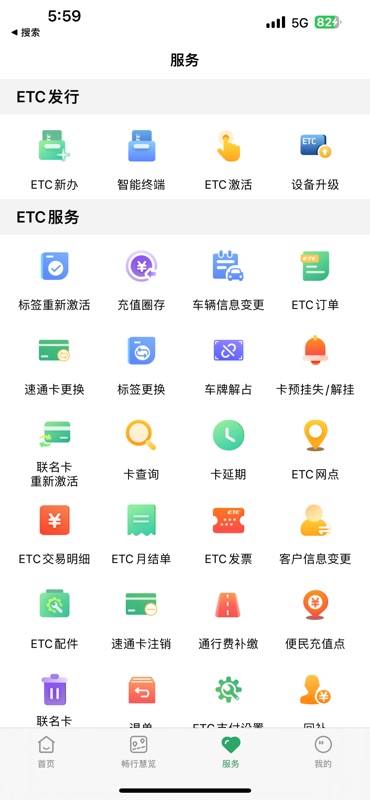Open ETC激活 activation
Image resolution: width=370 pixels, height=800 pixels.
point(228,159)
